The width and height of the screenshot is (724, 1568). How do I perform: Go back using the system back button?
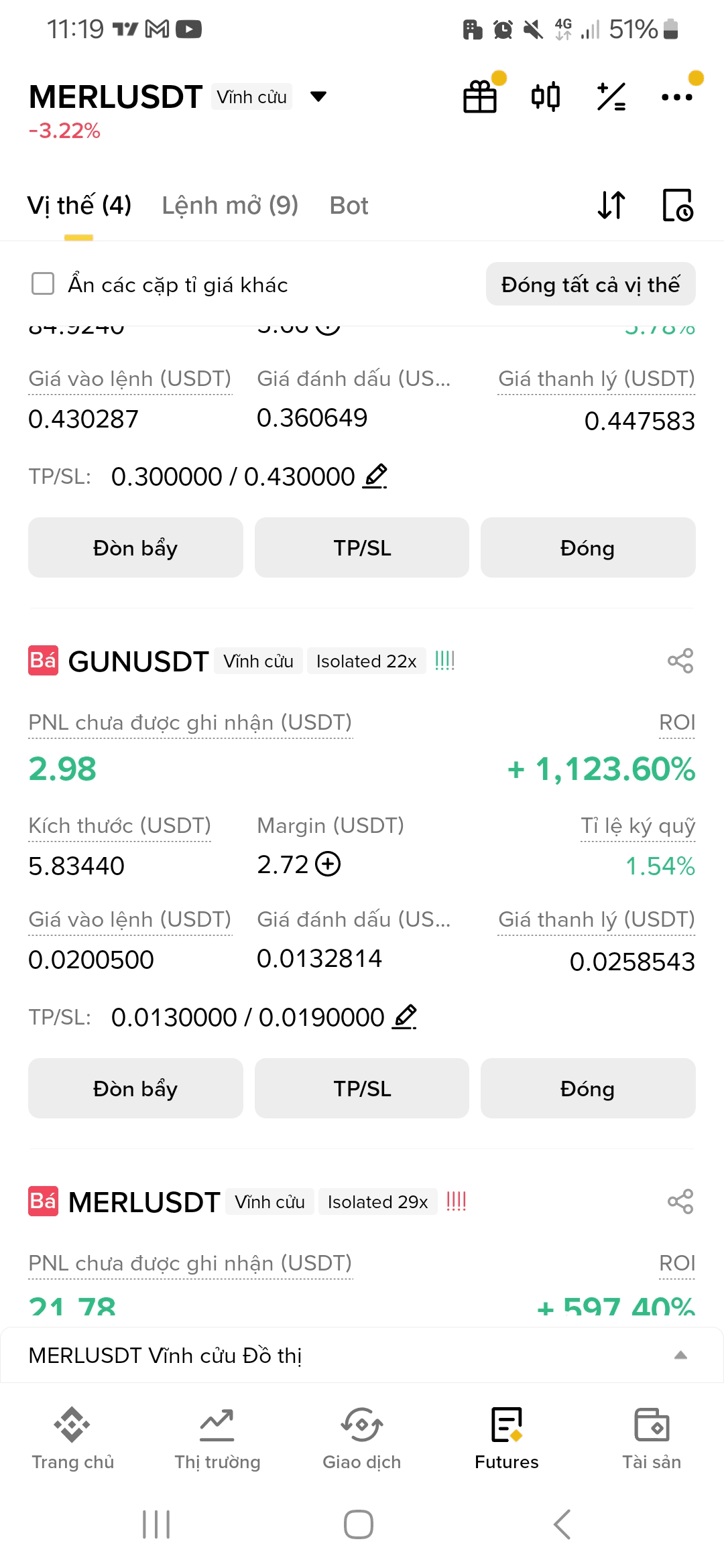(x=562, y=1524)
